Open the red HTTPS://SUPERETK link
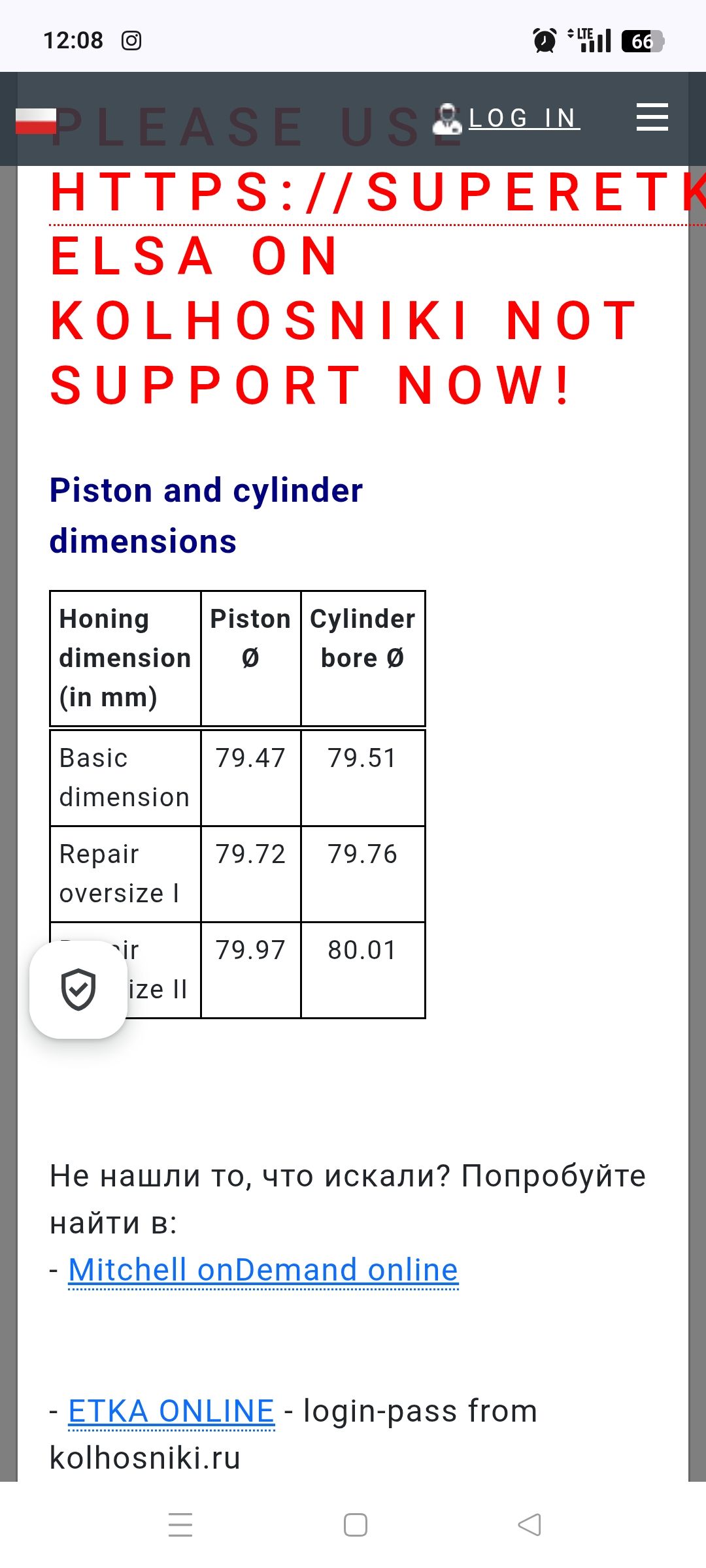This screenshot has height=1568, width=706. (378, 193)
